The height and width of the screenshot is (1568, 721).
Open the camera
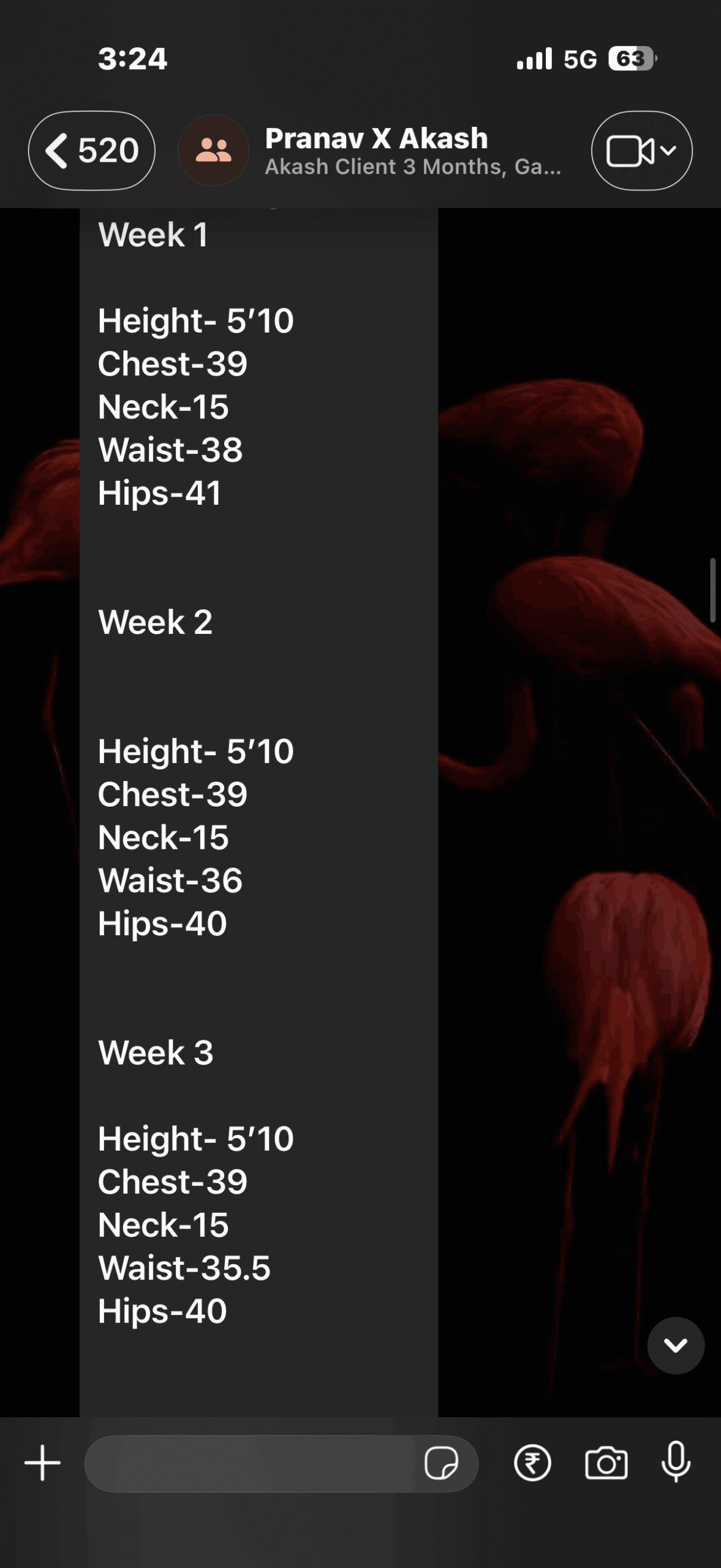(606, 1463)
